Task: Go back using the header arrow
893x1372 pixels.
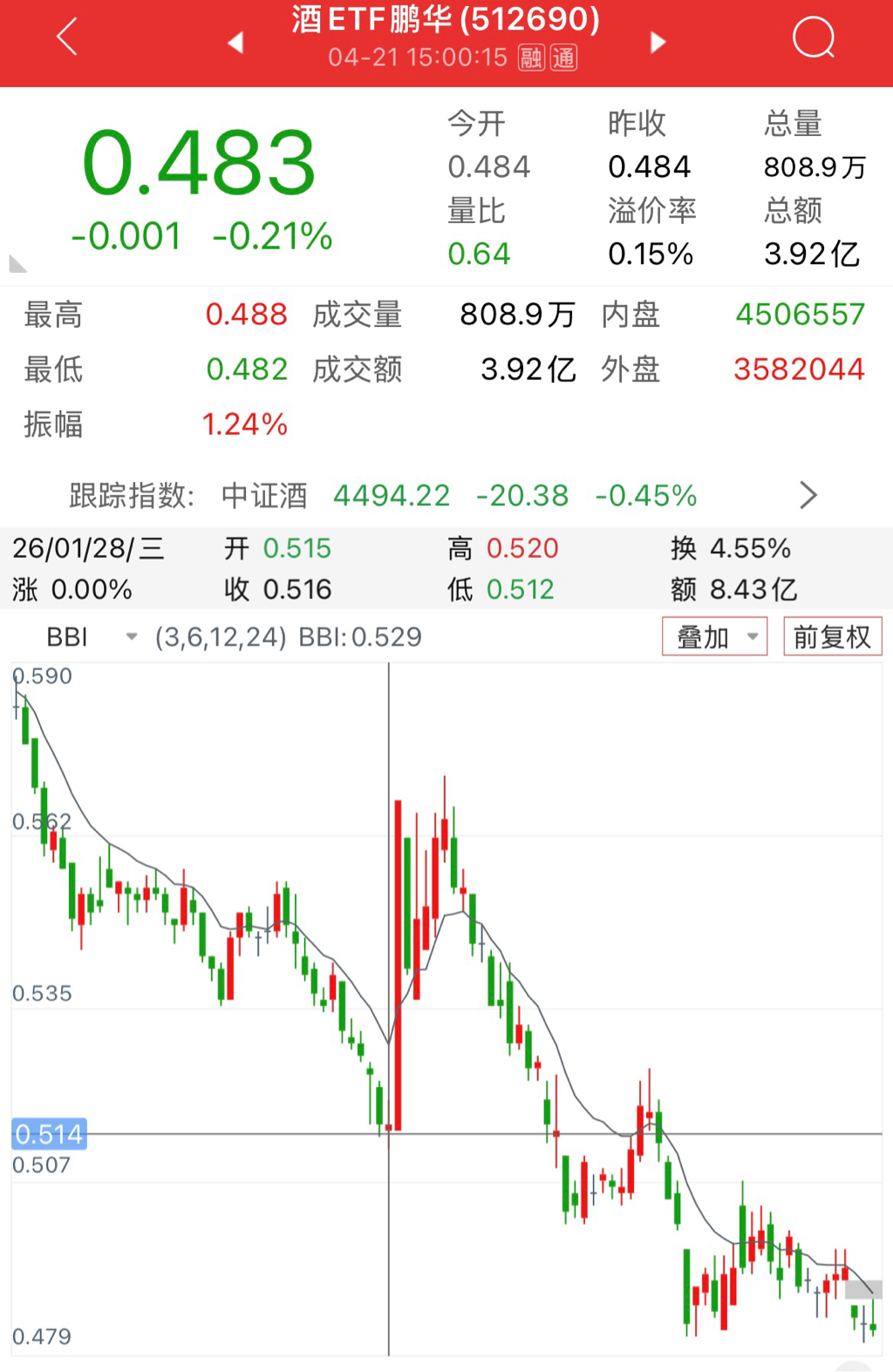Action: coord(67,37)
